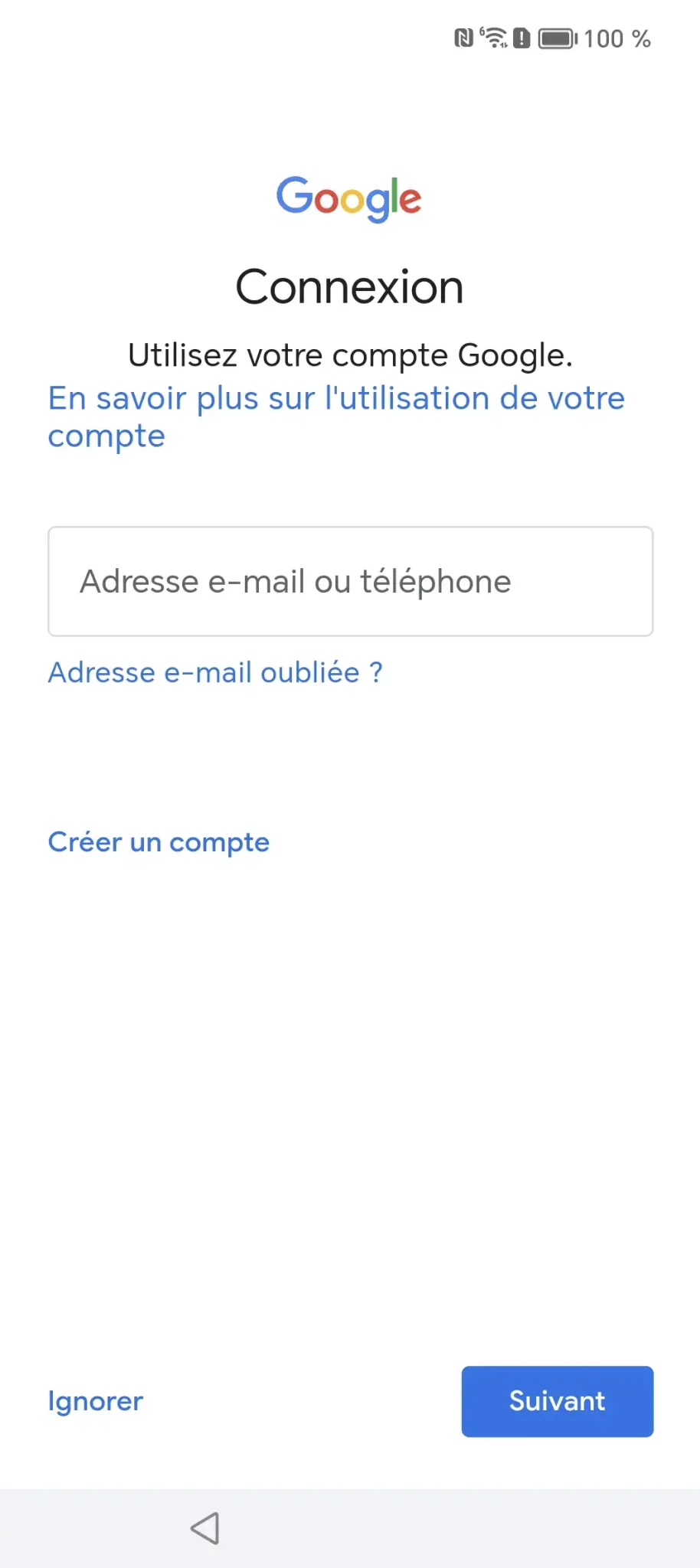This screenshot has width=700, height=1568.
Task: Continue with the Suivant button
Action: [557, 1401]
